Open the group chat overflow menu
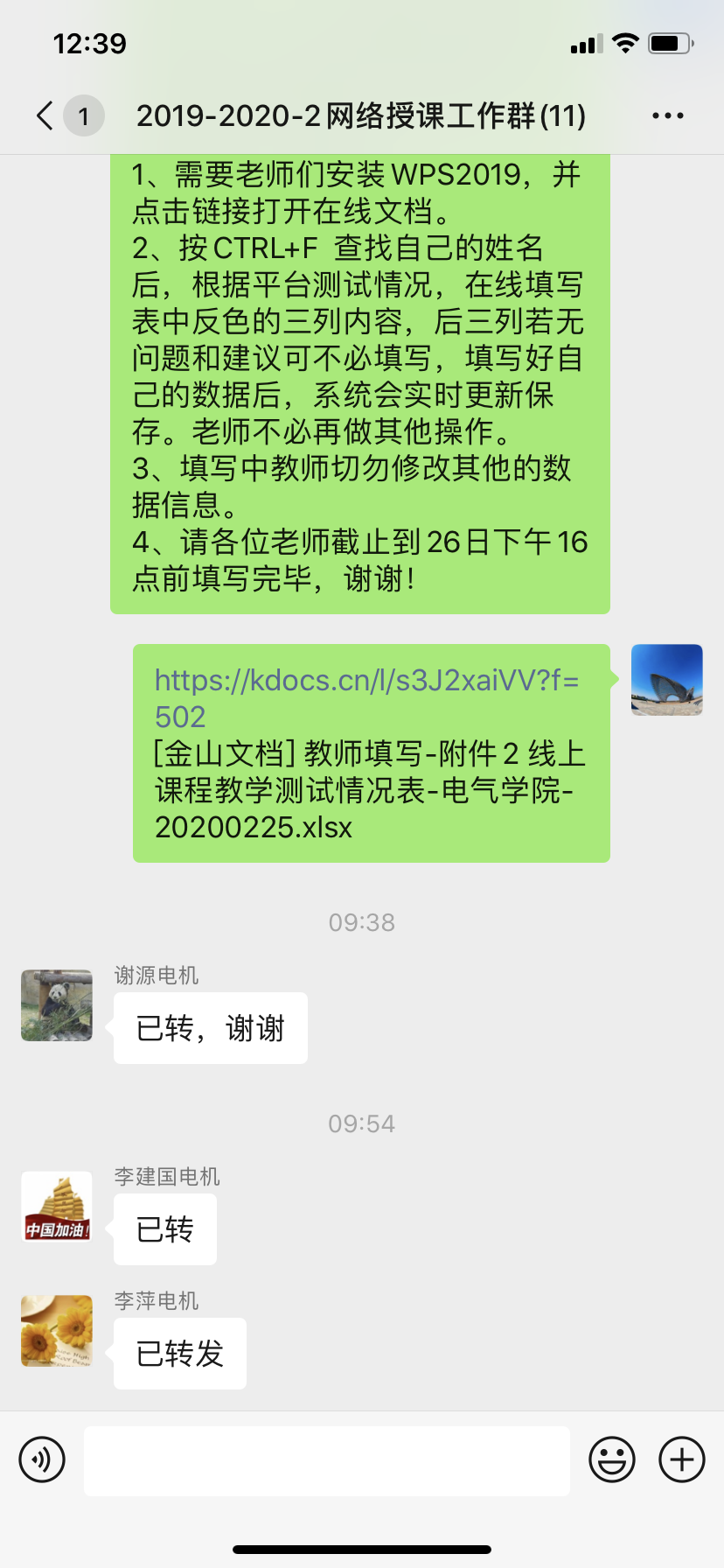The image size is (724, 1568). (x=668, y=115)
